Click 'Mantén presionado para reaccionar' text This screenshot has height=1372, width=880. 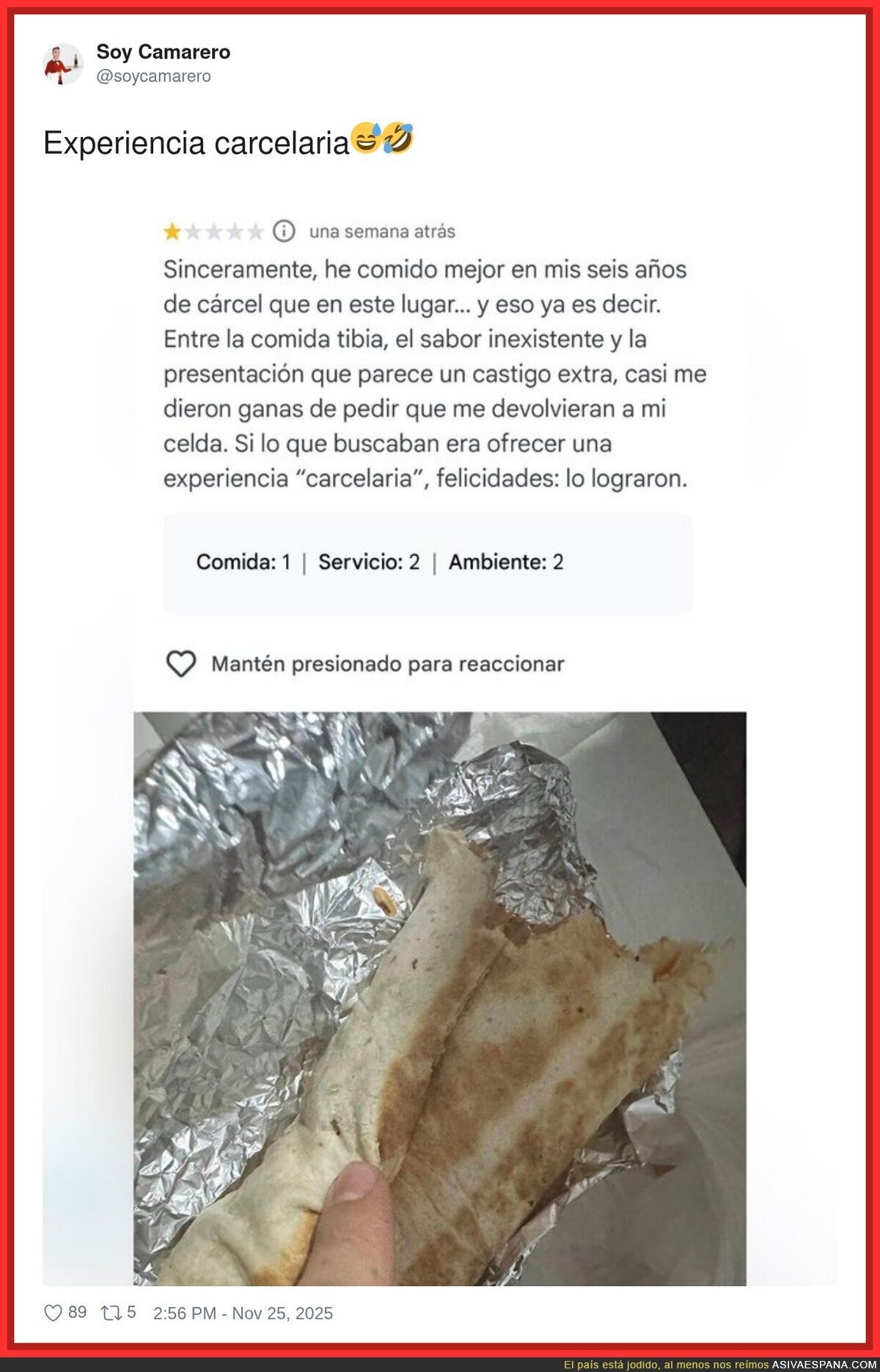[x=386, y=662]
